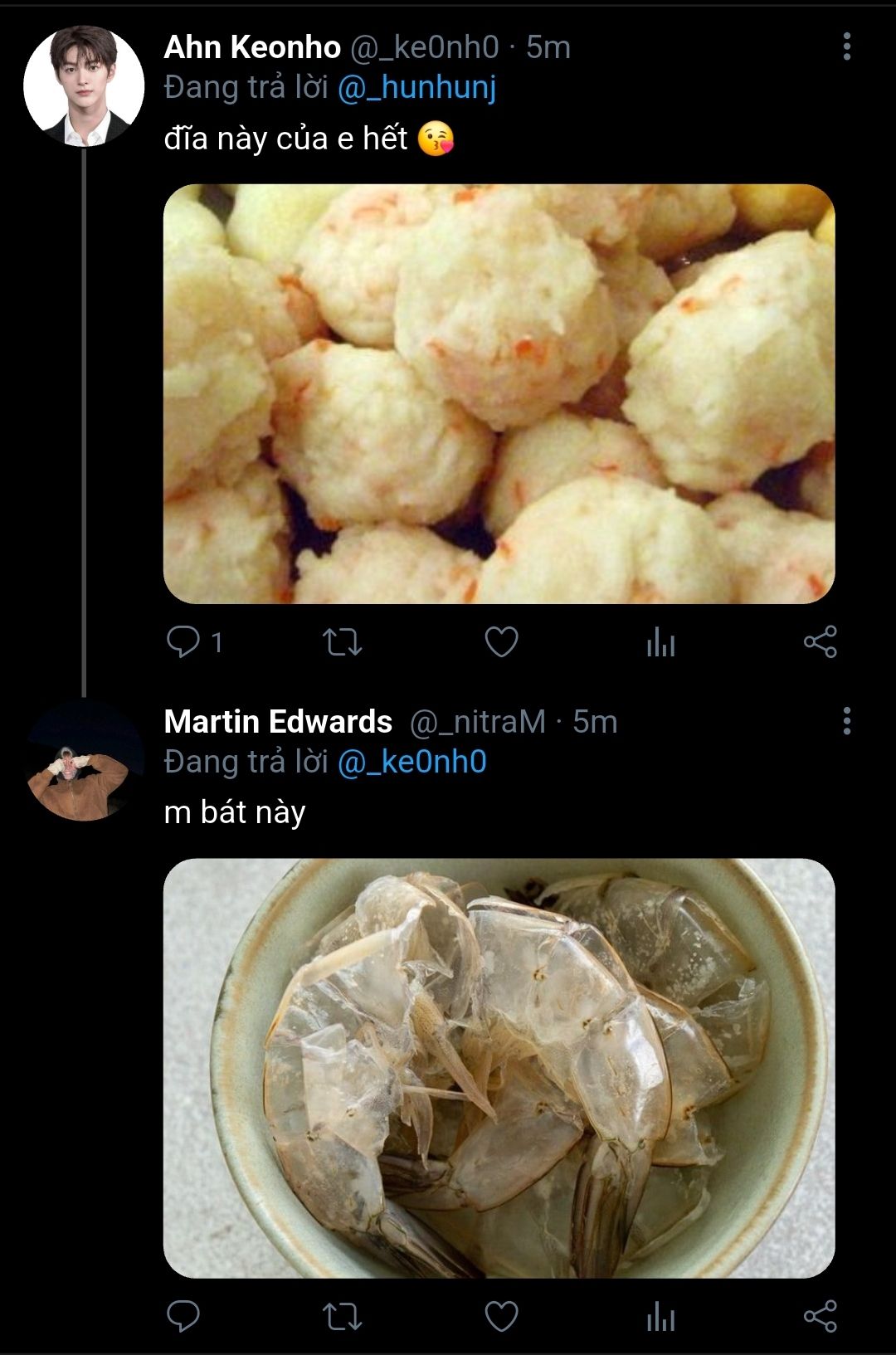Open overflow menu on Martin Edwards' tweet
Viewport: 896px width, 1355px height.
click(x=846, y=721)
